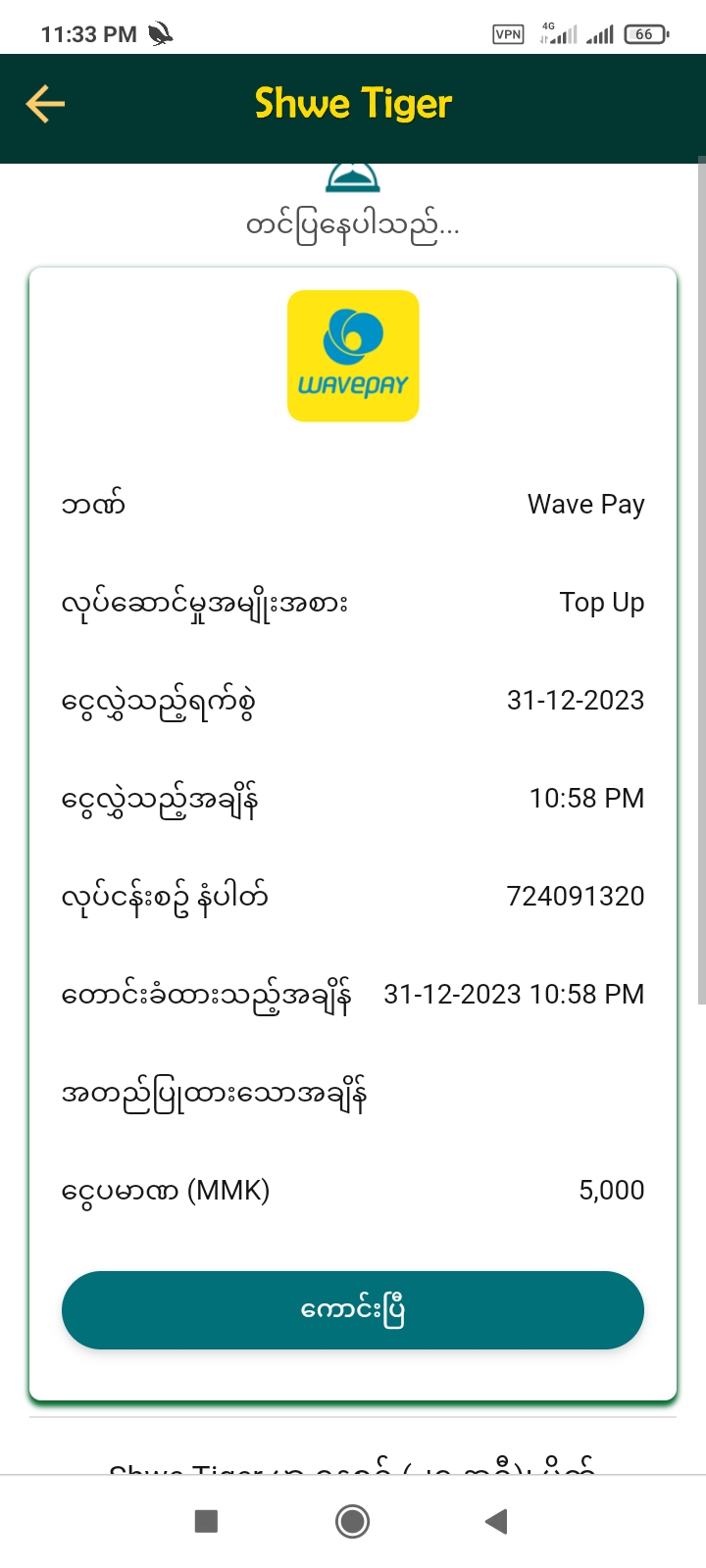The width and height of the screenshot is (706, 1568).
Task: Tap the green confirm button below the amount
Action: point(353,1310)
